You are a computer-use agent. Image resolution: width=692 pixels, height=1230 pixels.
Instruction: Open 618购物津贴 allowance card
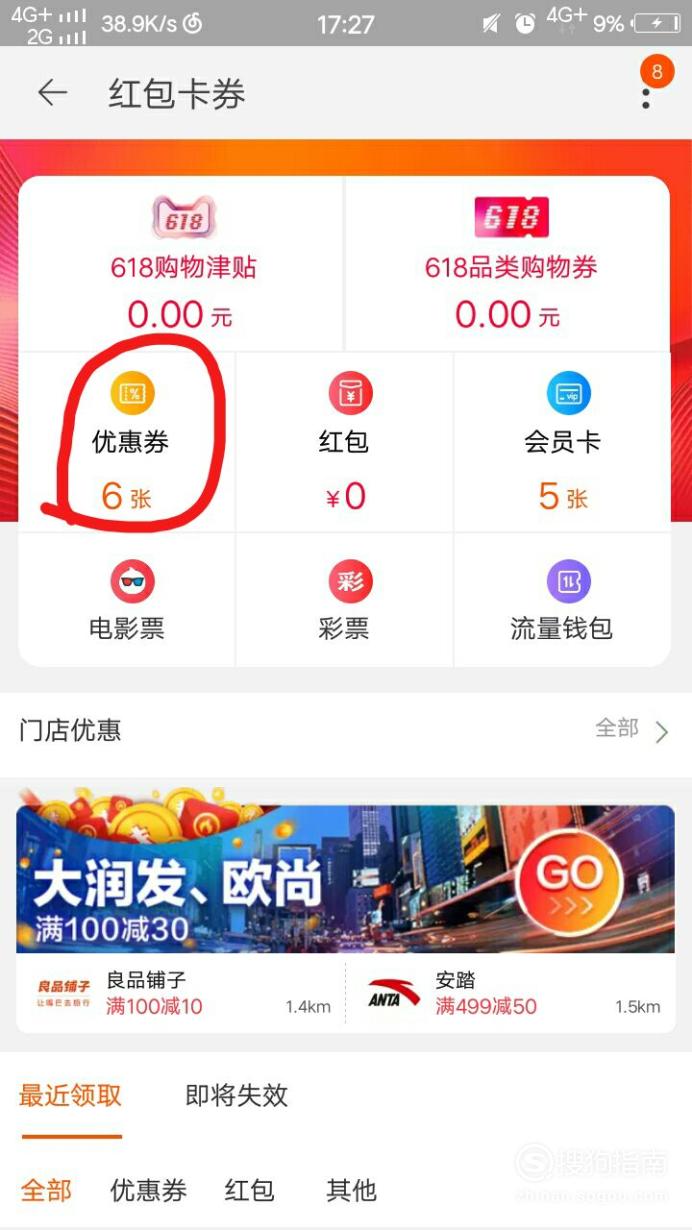pos(182,264)
